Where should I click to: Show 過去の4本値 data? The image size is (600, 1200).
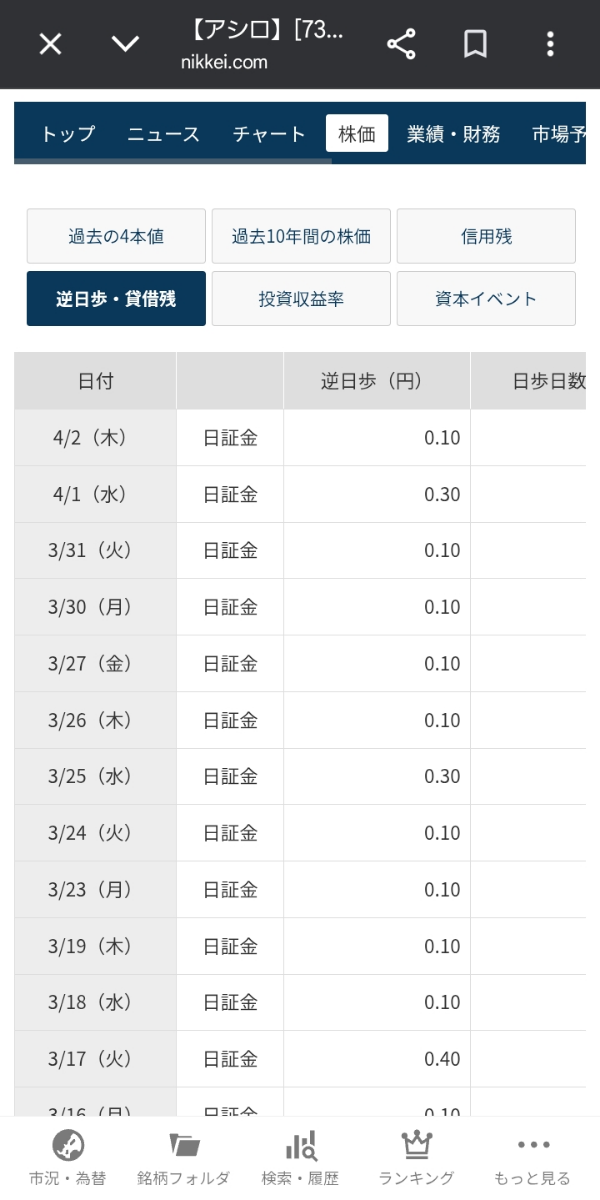tap(116, 236)
